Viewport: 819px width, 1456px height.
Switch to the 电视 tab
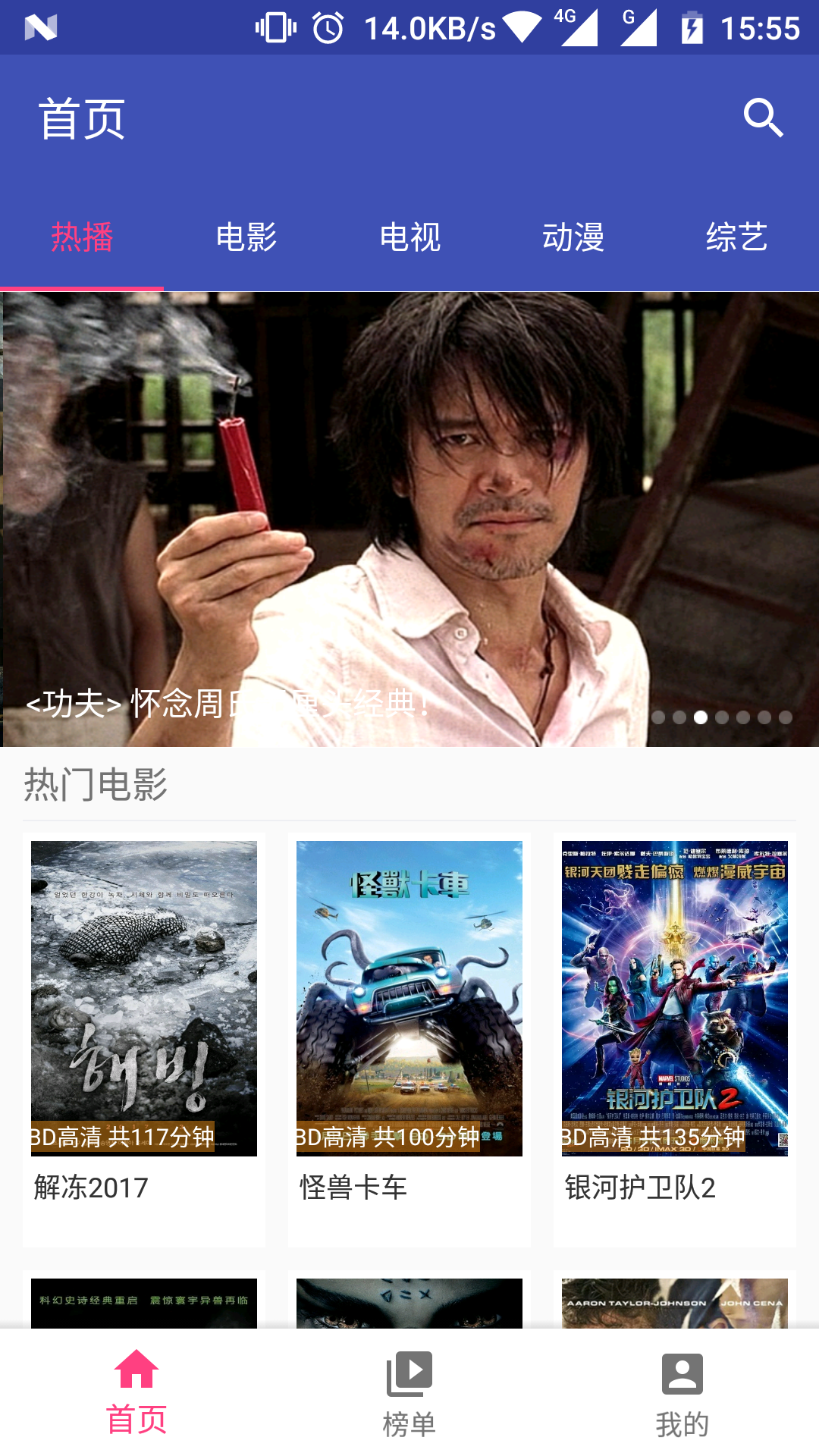pos(409,237)
